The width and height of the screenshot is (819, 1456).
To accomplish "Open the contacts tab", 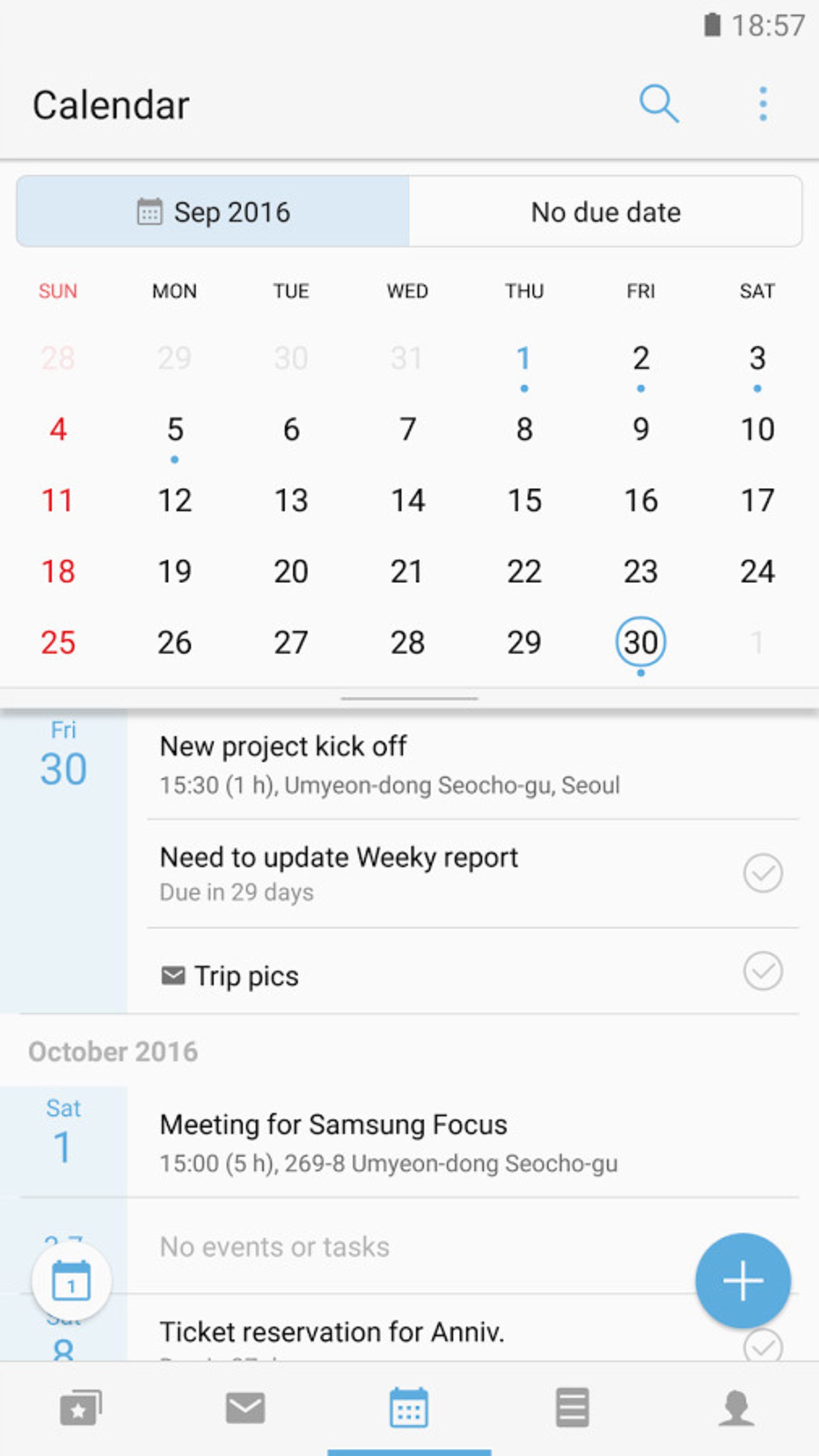I will click(736, 1407).
